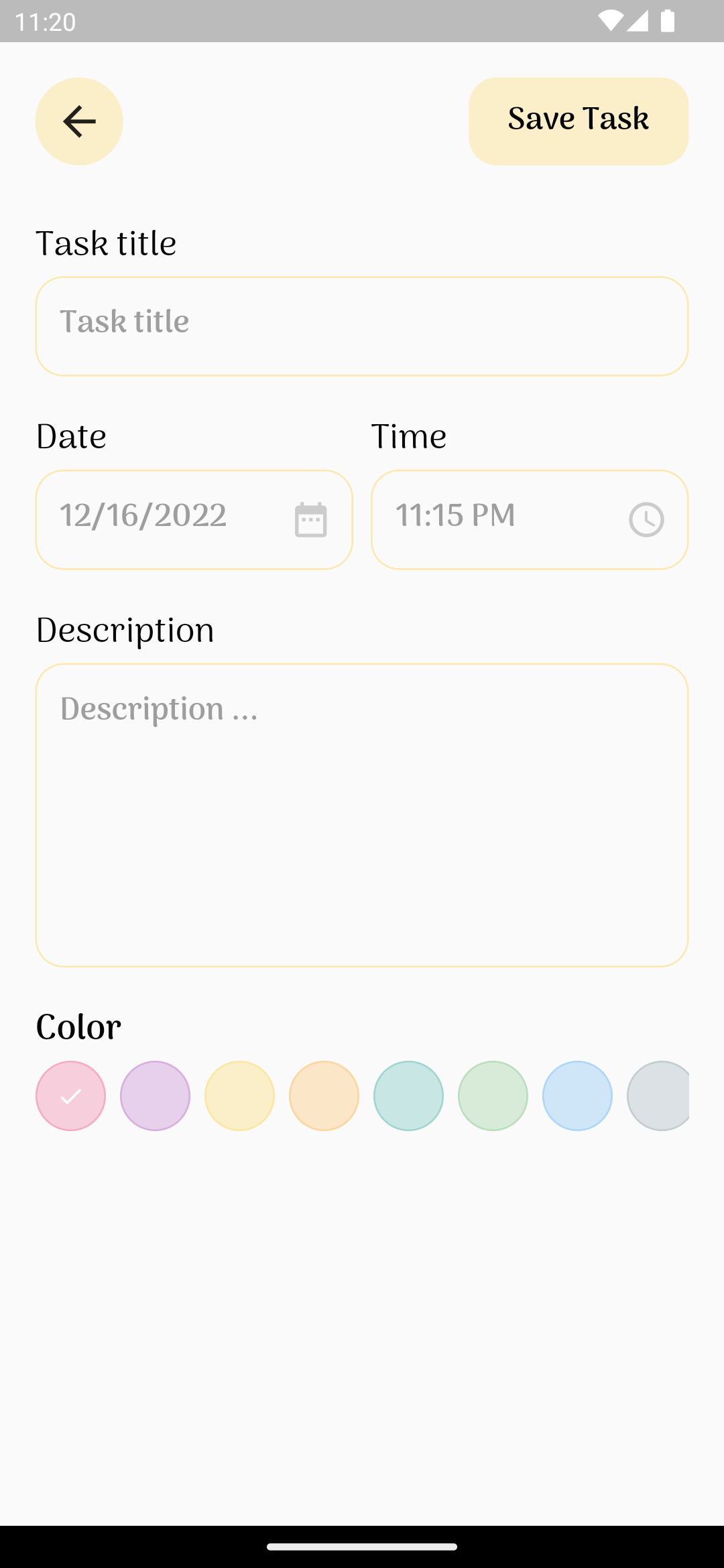Tap the Save Task button
The height and width of the screenshot is (1568, 724).
tap(578, 120)
